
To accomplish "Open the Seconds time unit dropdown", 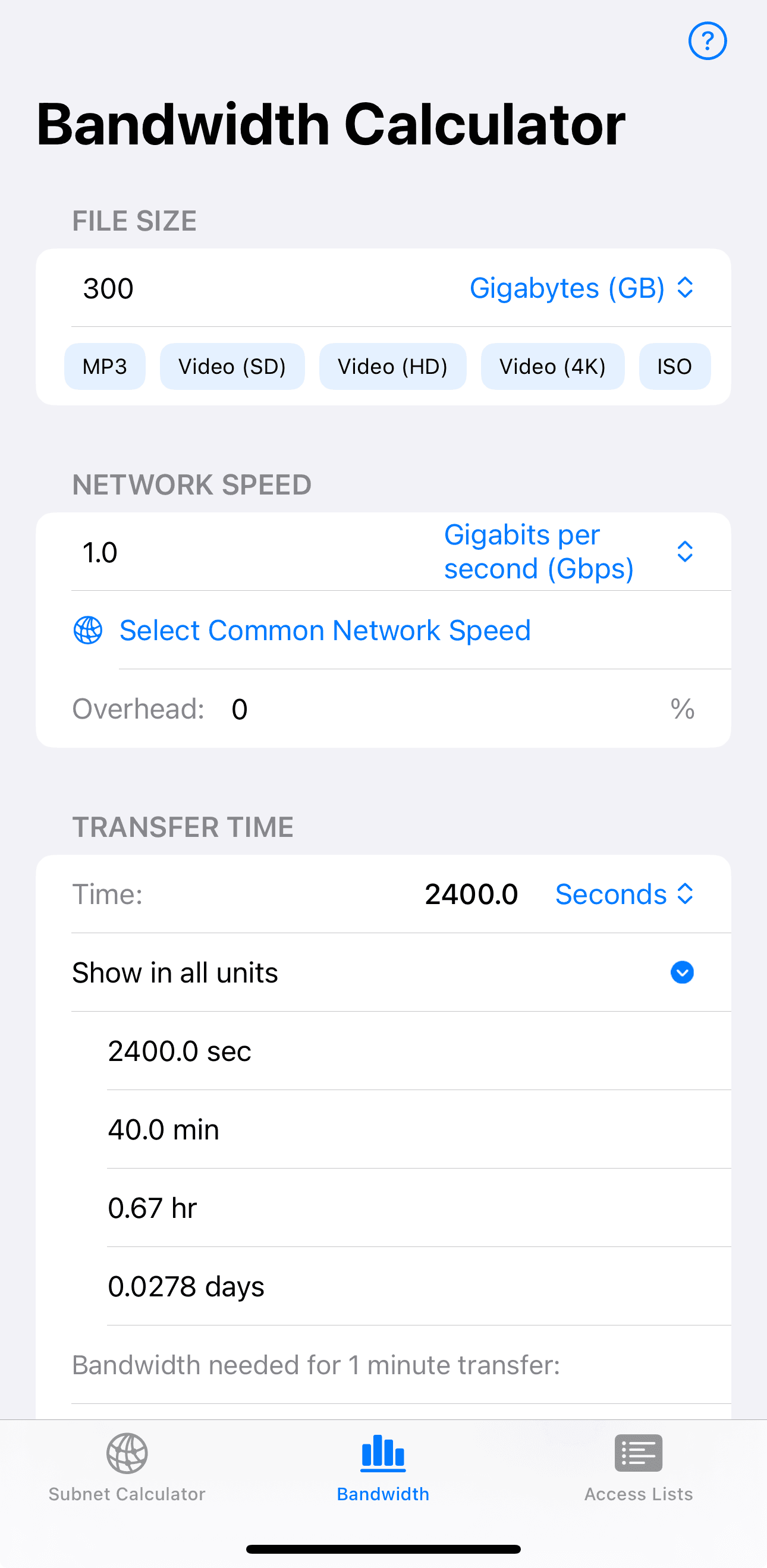I will pyautogui.click(x=612, y=894).
